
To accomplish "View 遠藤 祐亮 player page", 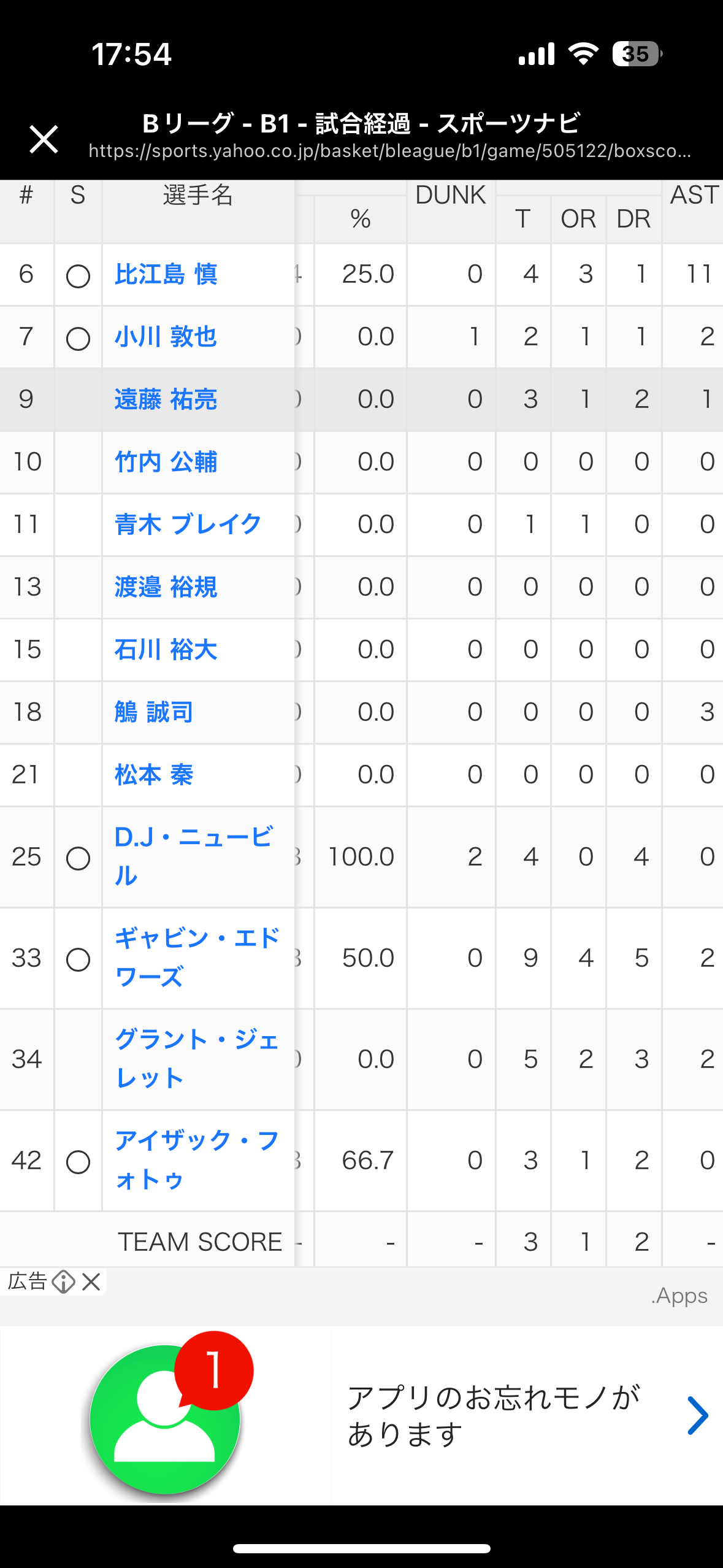I will 166,399.
